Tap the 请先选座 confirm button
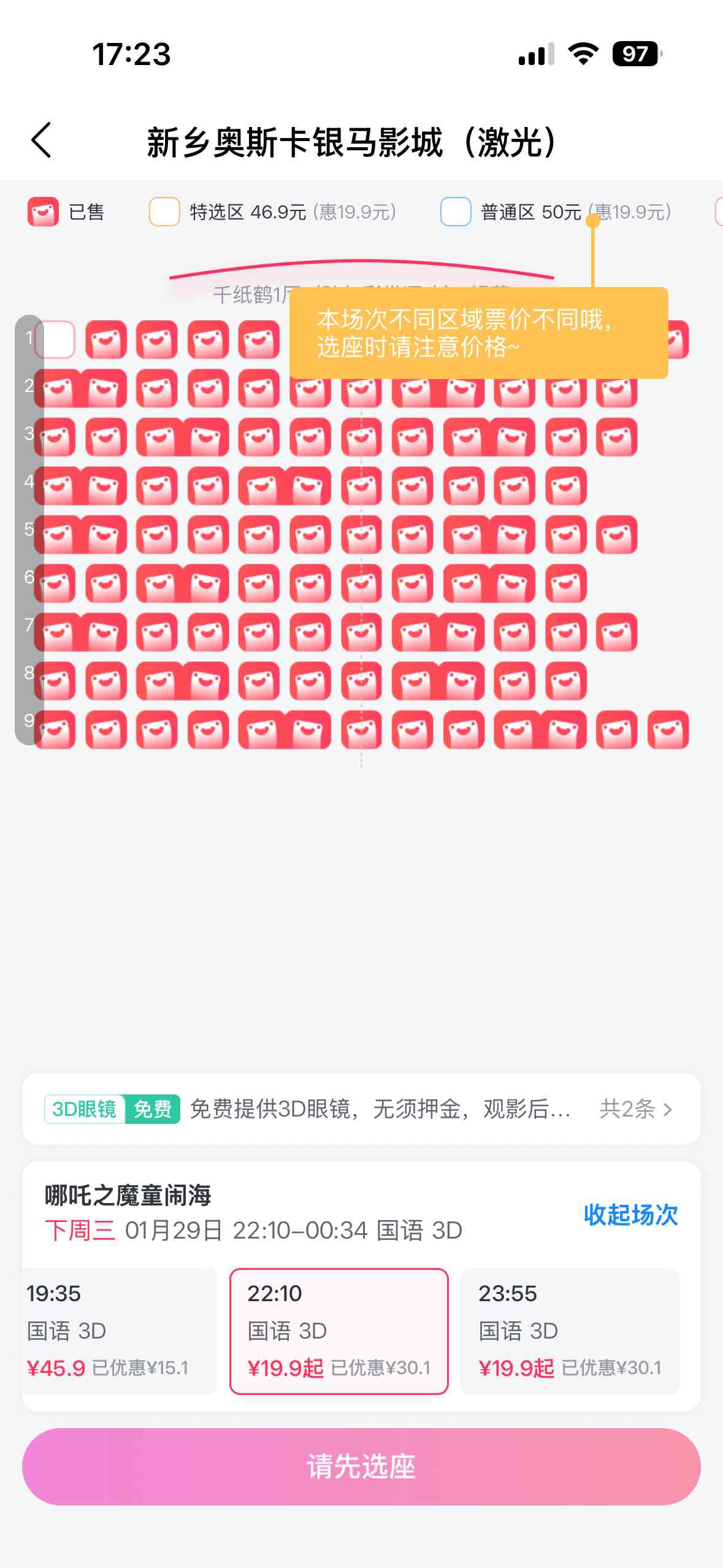The width and height of the screenshot is (723, 1568). 361,1466
